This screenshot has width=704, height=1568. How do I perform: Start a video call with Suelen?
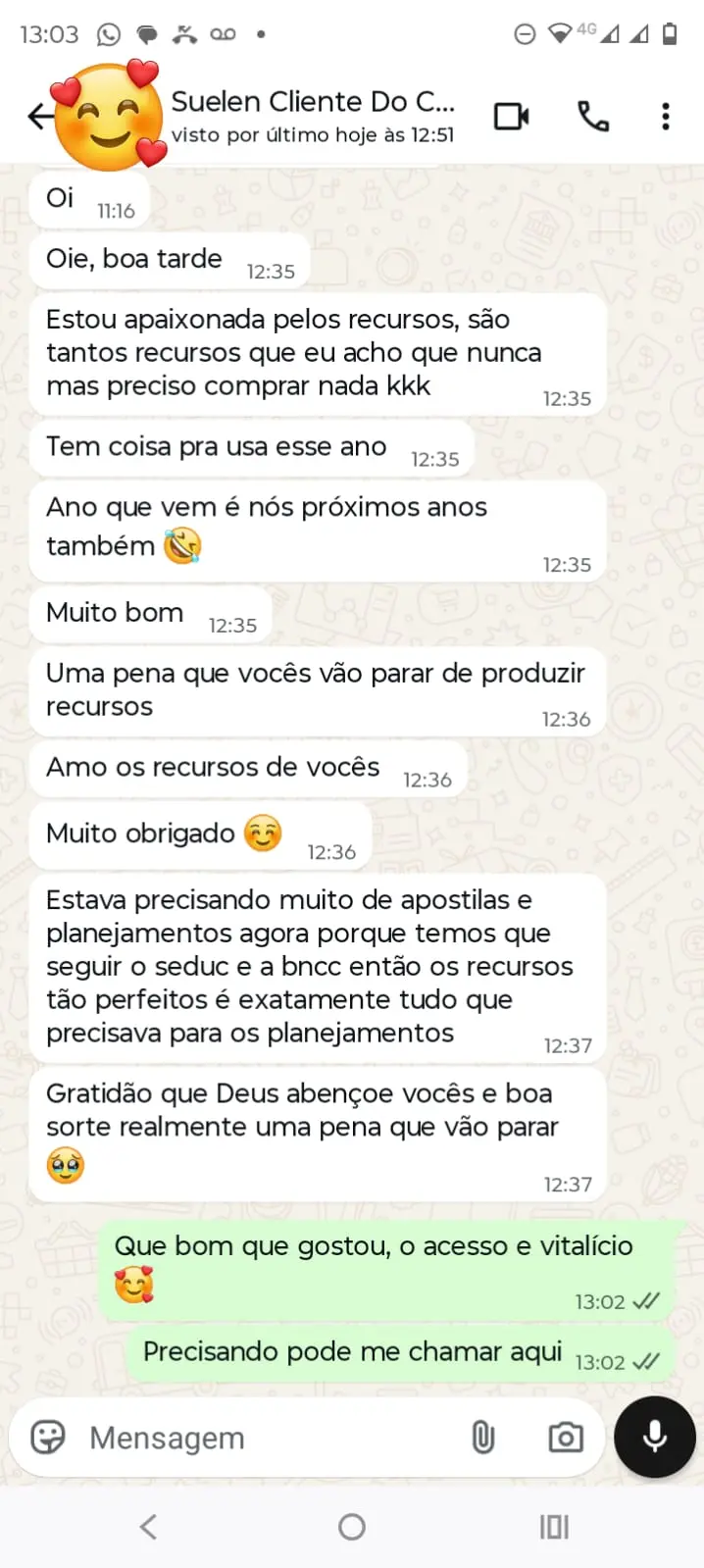pos(511,117)
